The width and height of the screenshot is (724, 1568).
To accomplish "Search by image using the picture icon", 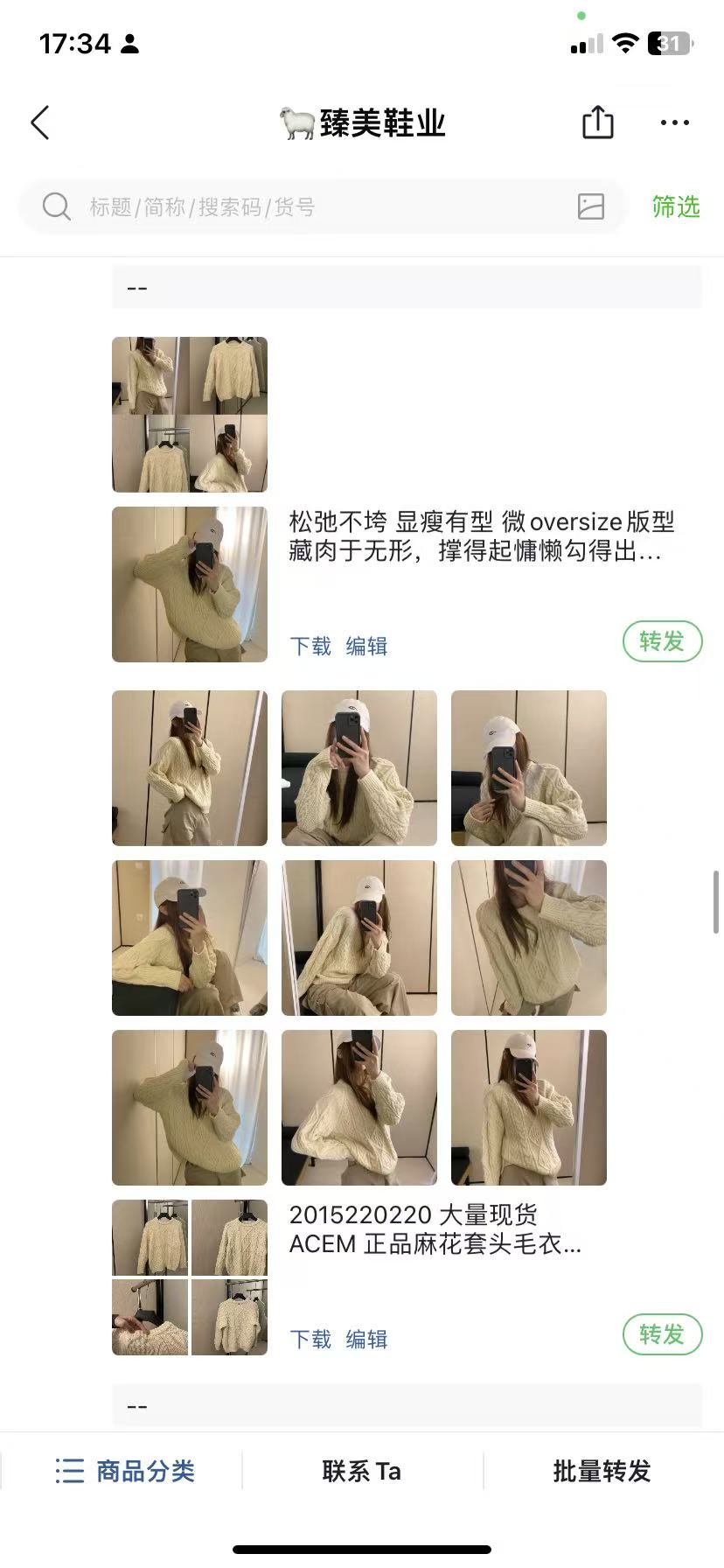I will [x=591, y=207].
